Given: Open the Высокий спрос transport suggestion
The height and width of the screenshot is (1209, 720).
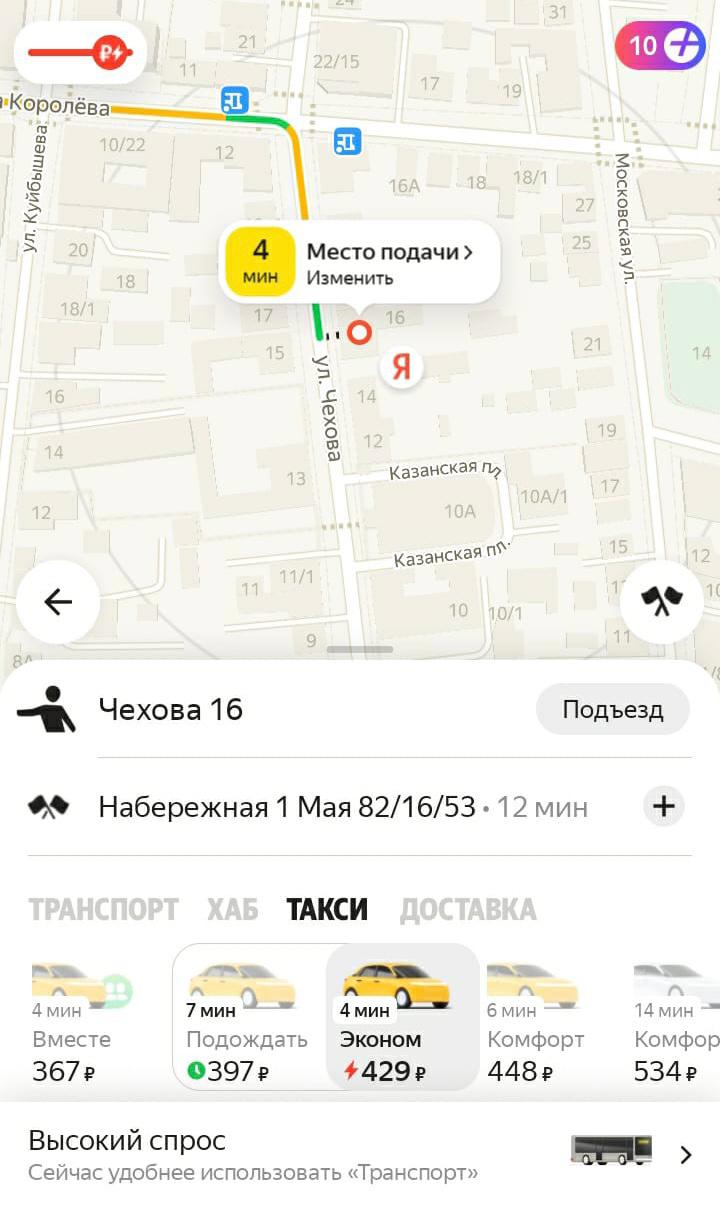Looking at the screenshot, I should click(360, 1155).
